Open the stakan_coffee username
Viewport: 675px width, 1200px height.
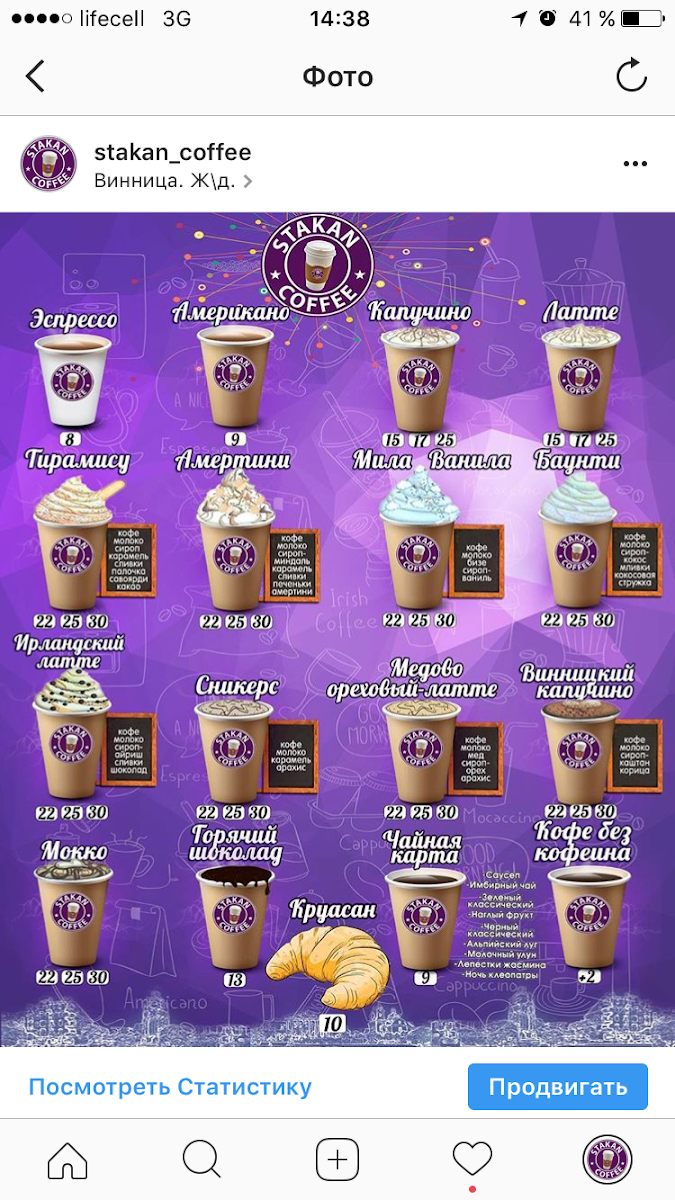click(172, 153)
